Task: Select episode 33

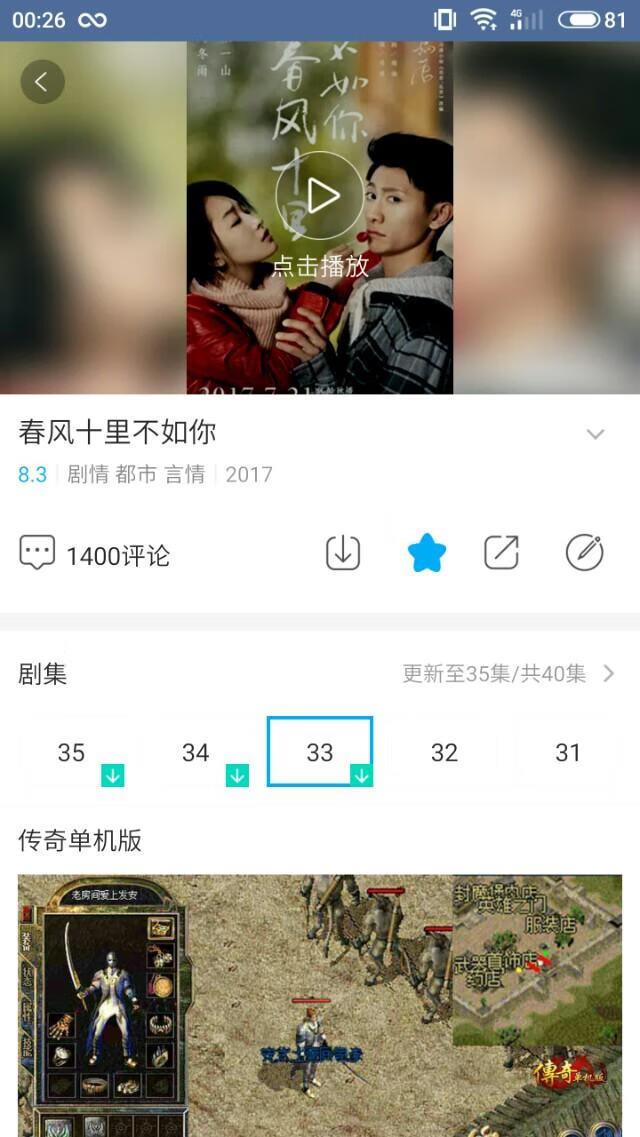Action: click(x=320, y=752)
